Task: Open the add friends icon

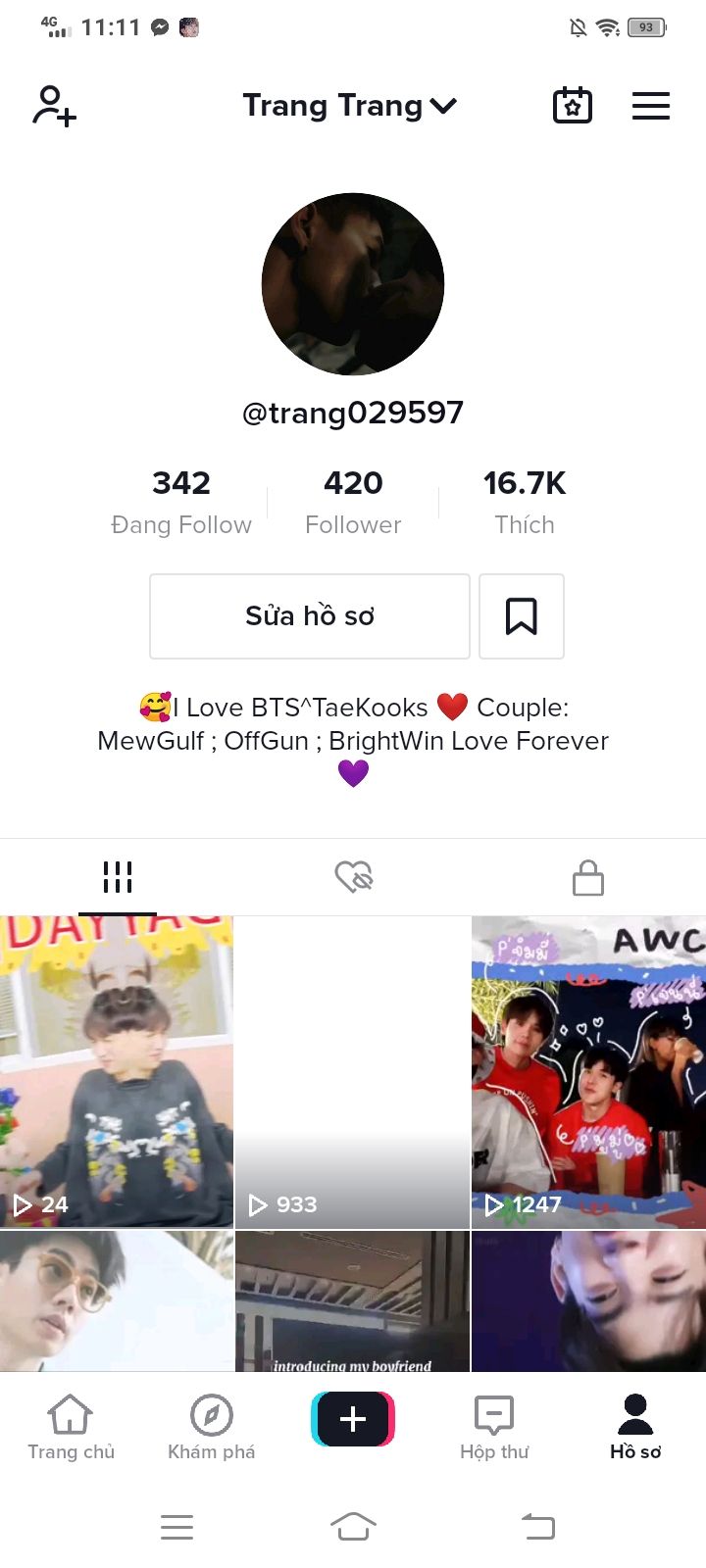Action: point(54,106)
